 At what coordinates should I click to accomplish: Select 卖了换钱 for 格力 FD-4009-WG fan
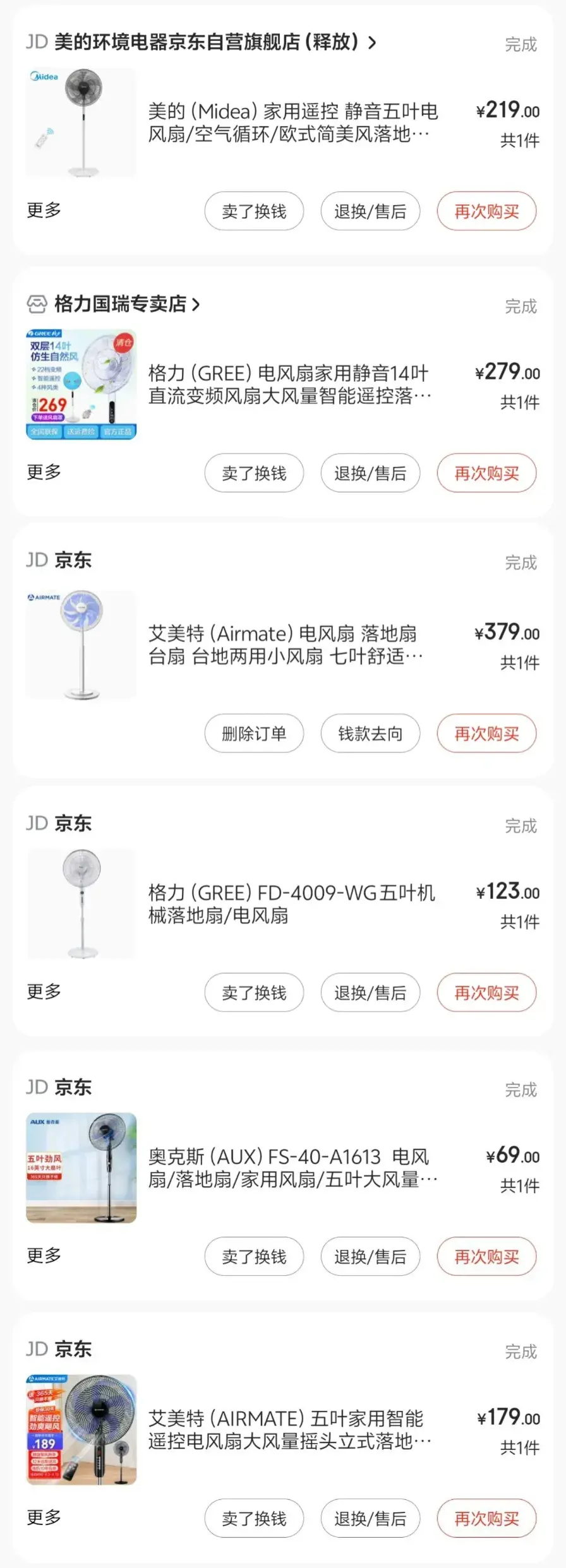click(254, 993)
